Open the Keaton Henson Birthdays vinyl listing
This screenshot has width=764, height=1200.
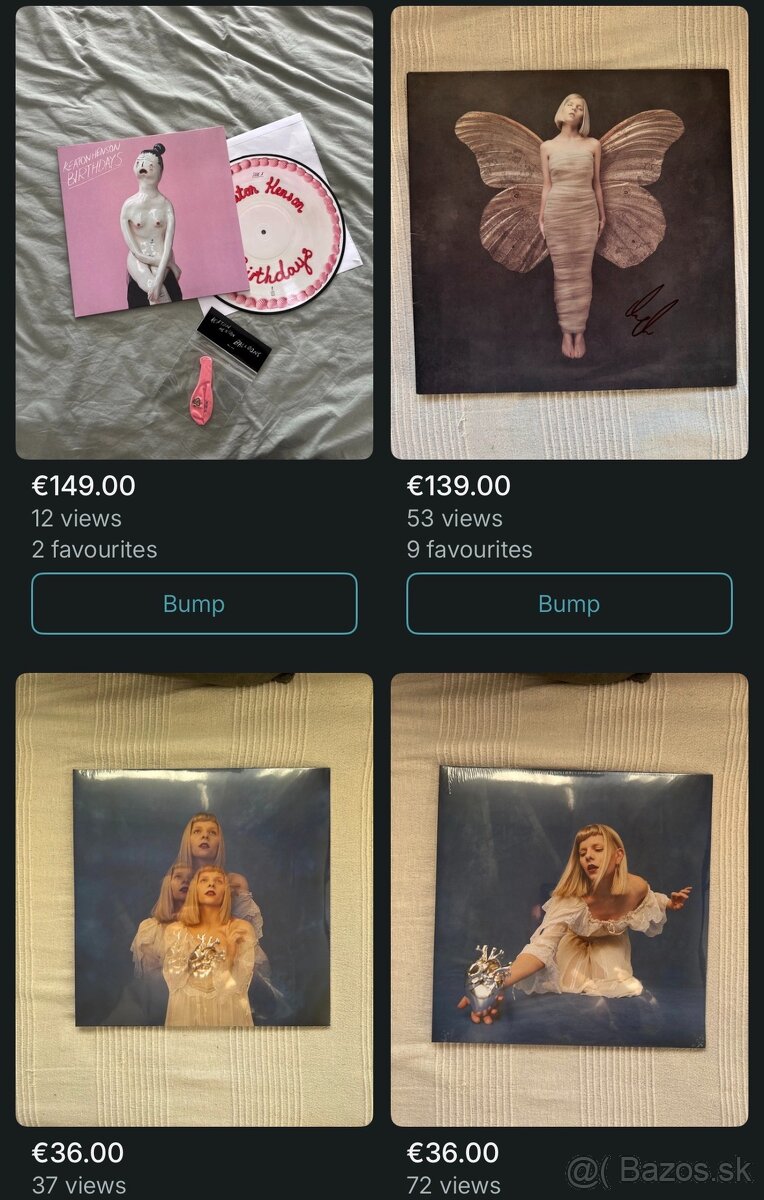[194, 232]
